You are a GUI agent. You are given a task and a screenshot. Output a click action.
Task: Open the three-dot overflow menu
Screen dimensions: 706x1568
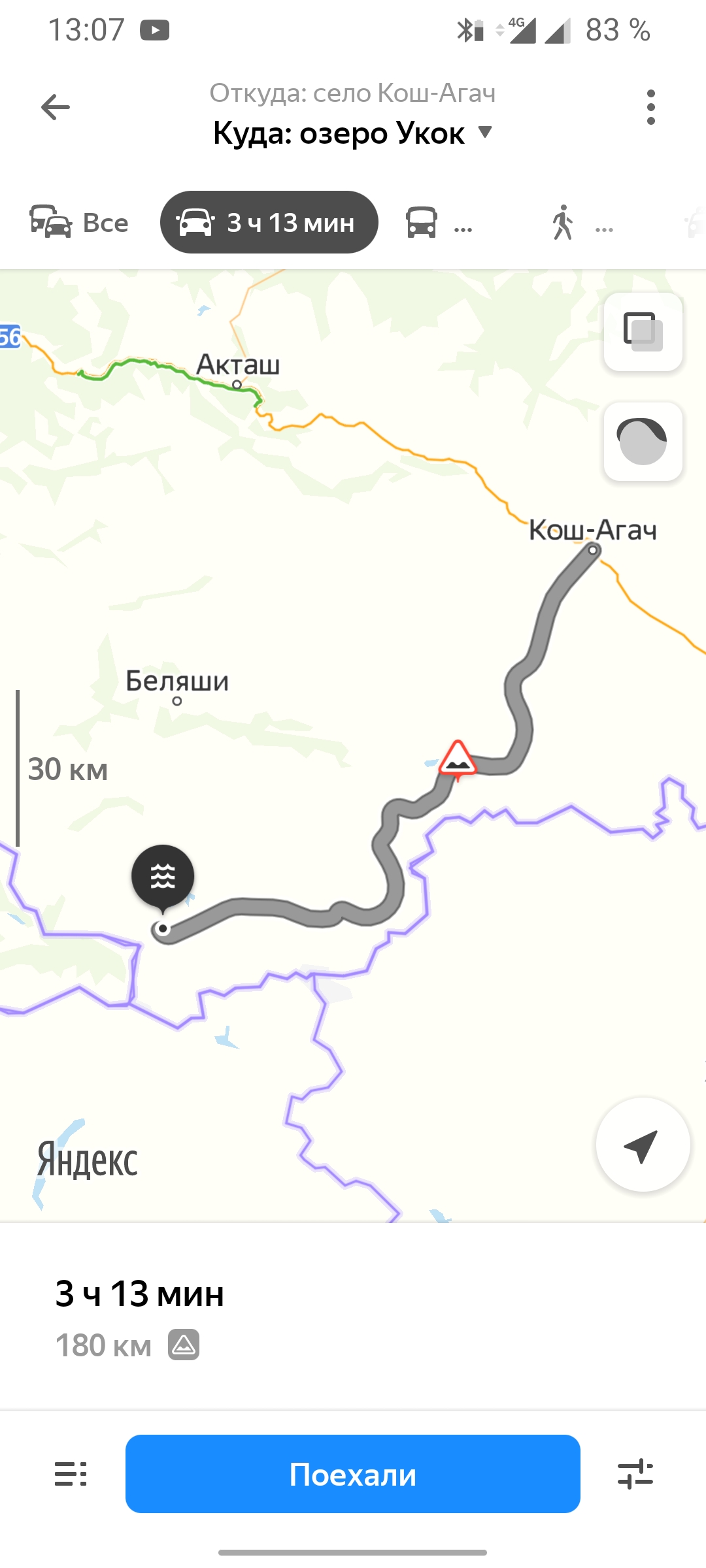tap(650, 107)
